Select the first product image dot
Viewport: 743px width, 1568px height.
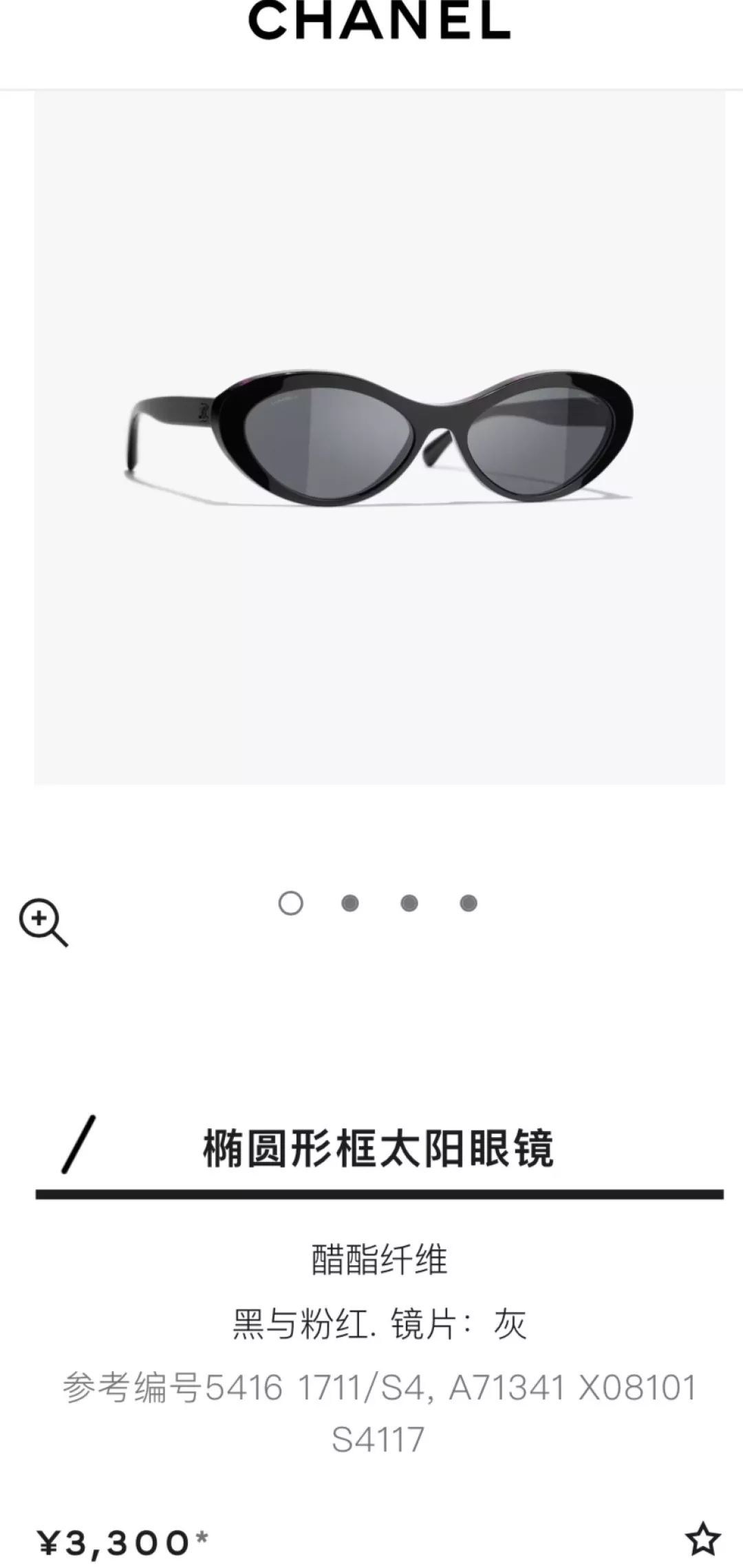click(x=291, y=903)
